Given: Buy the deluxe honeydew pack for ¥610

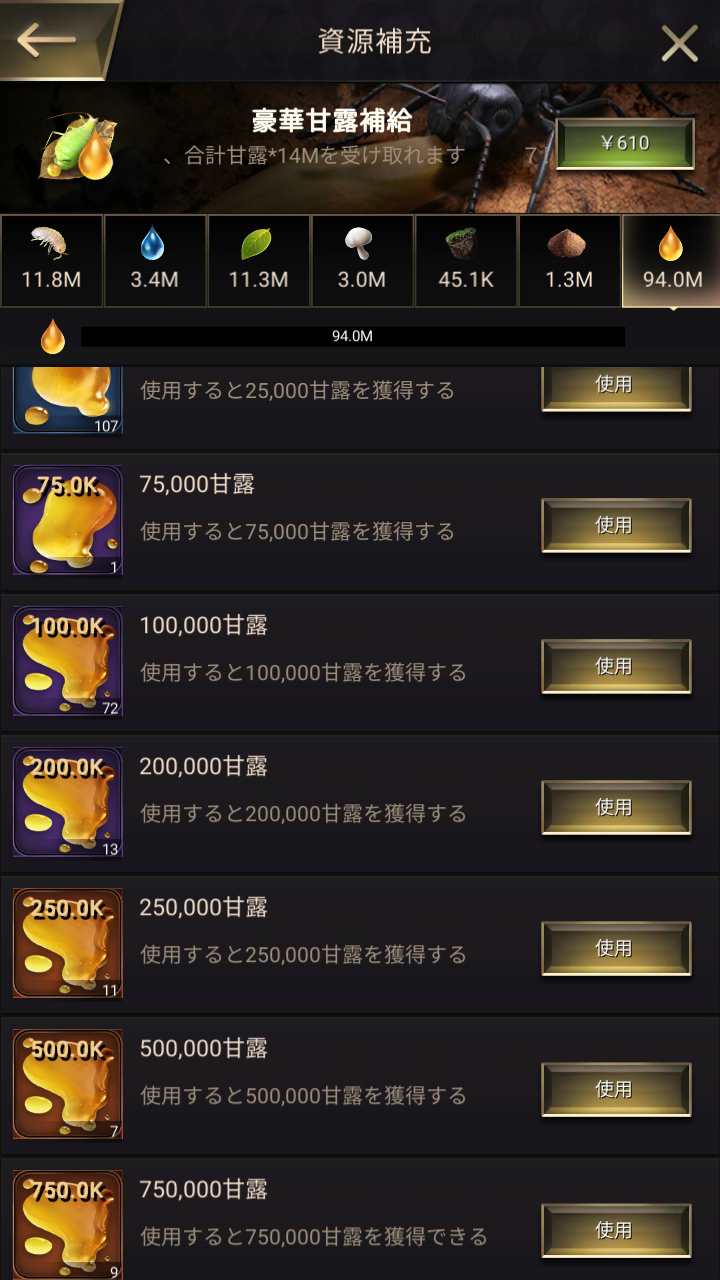Looking at the screenshot, I should tap(625, 143).
